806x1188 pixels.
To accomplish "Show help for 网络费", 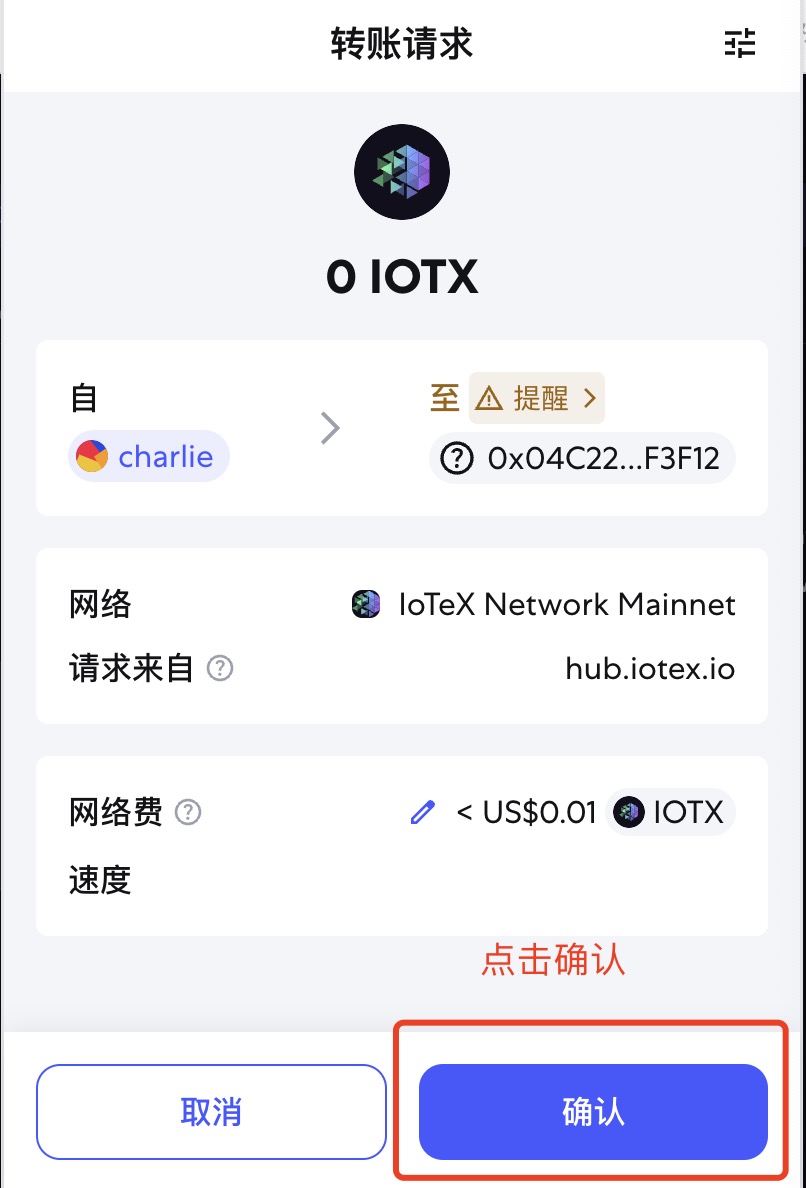I will tap(188, 812).
